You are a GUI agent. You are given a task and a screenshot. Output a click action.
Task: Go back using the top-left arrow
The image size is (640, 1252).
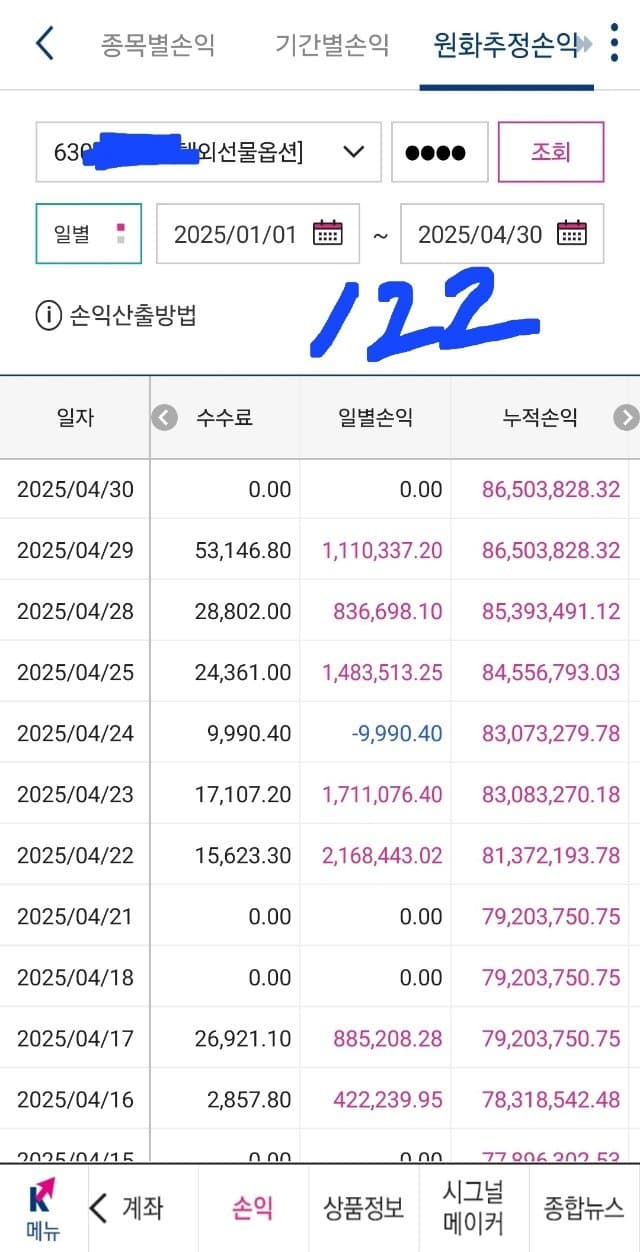coord(44,44)
